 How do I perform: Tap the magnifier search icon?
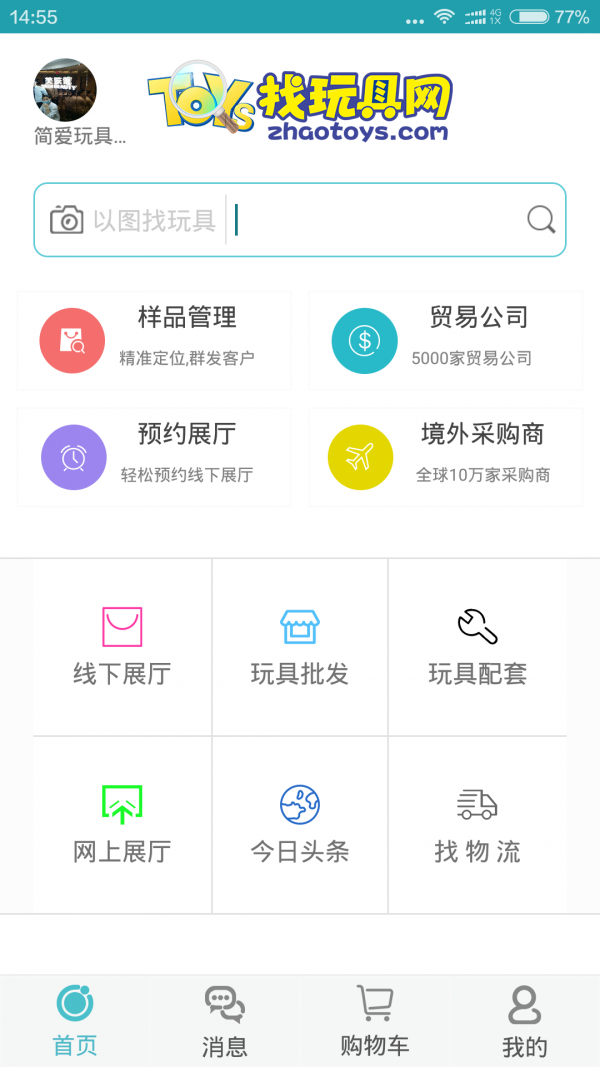pyautogui.click(x=541, y=220)
